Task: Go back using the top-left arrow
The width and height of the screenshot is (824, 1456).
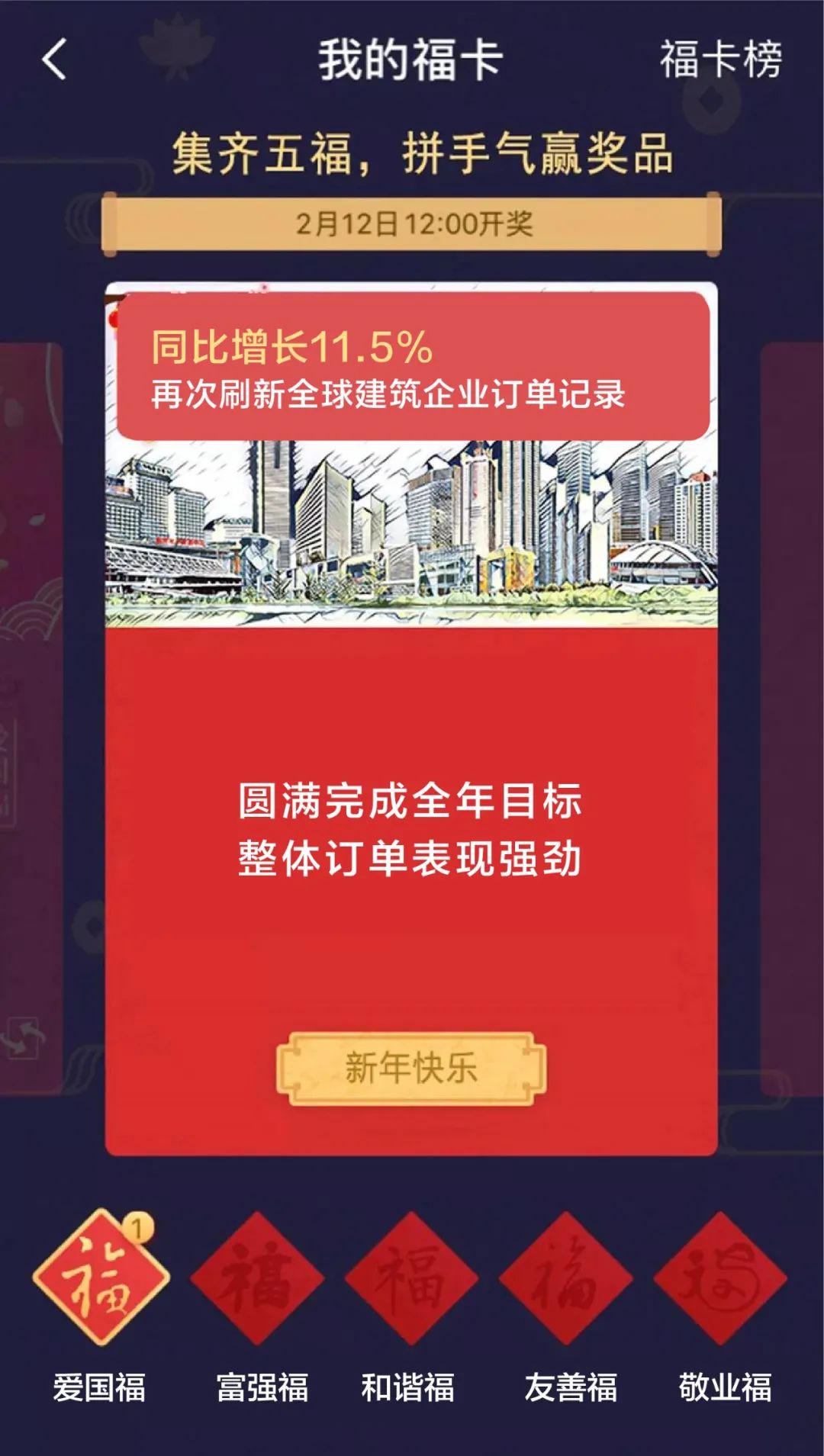Action: pos(55,59)
